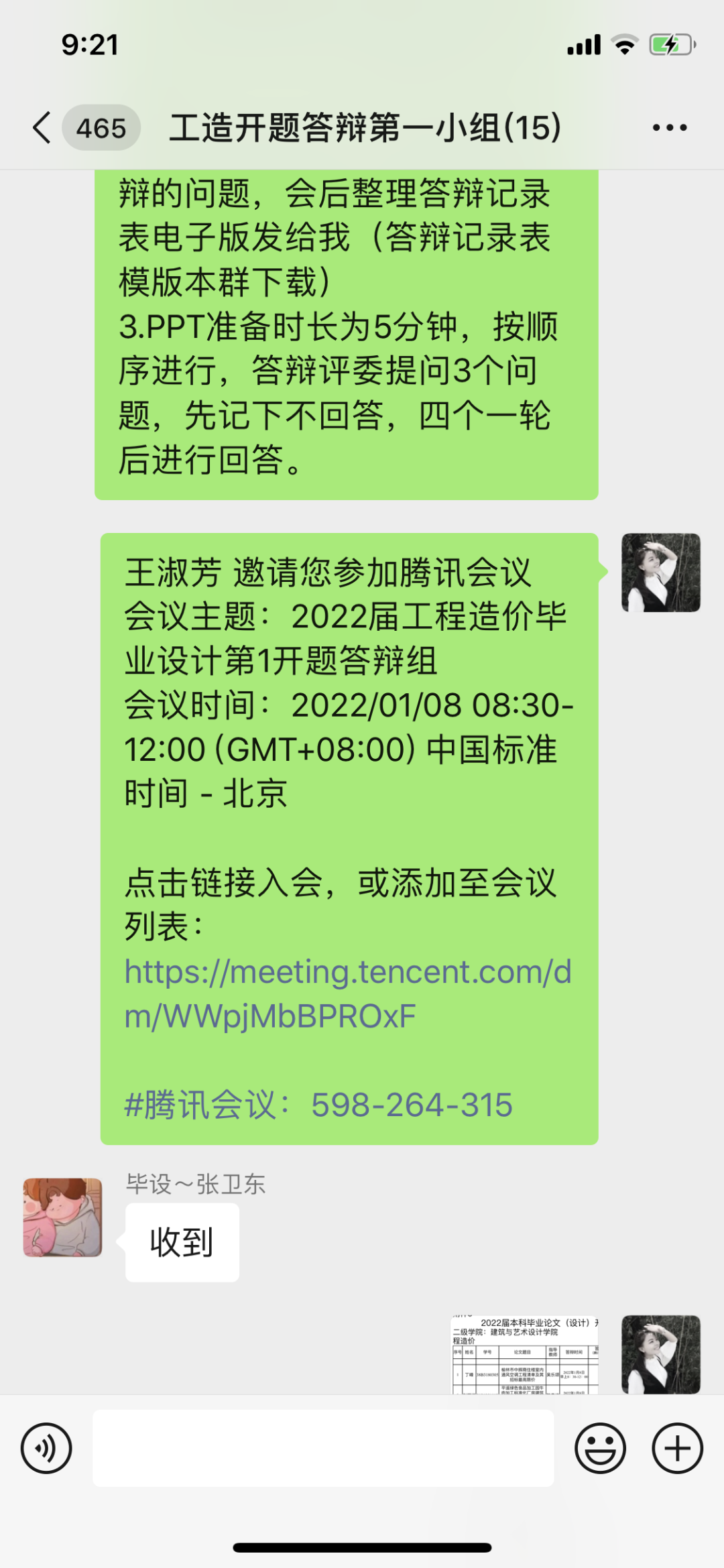Screen dimensions: 724x1568
Task: Focus the message text field
Action: 323,1448
